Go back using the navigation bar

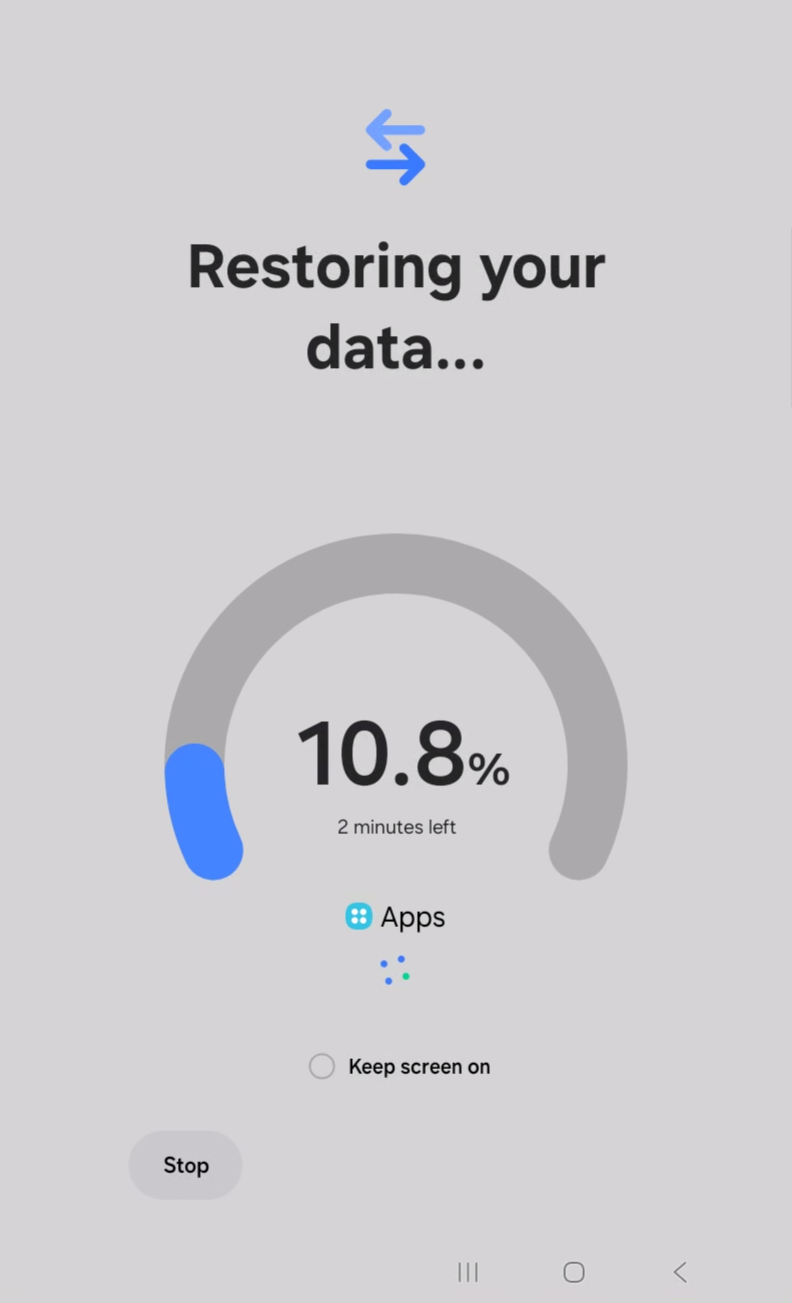tap(680, 1272)
